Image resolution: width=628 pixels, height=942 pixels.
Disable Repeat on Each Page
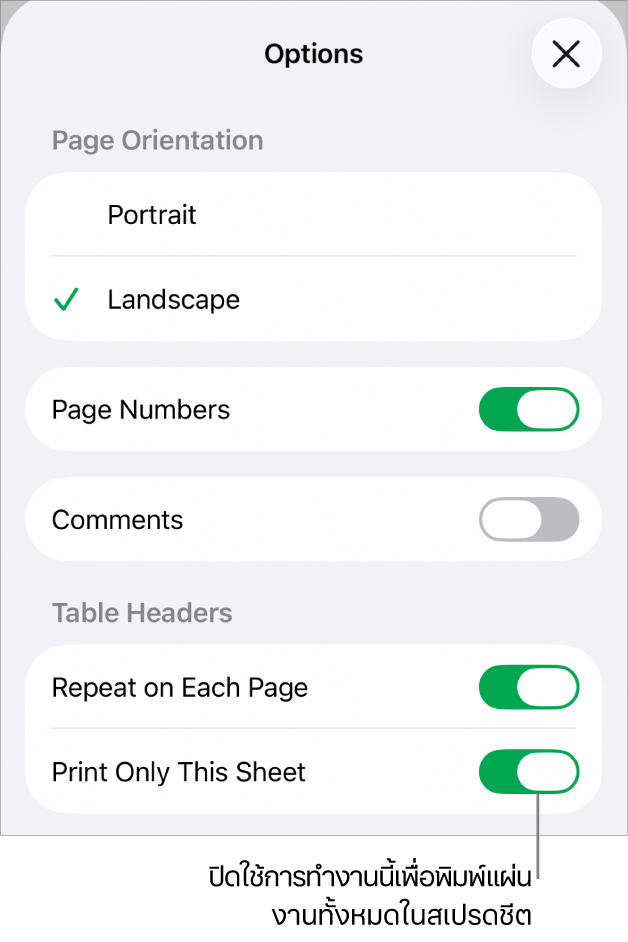[529, 688]
